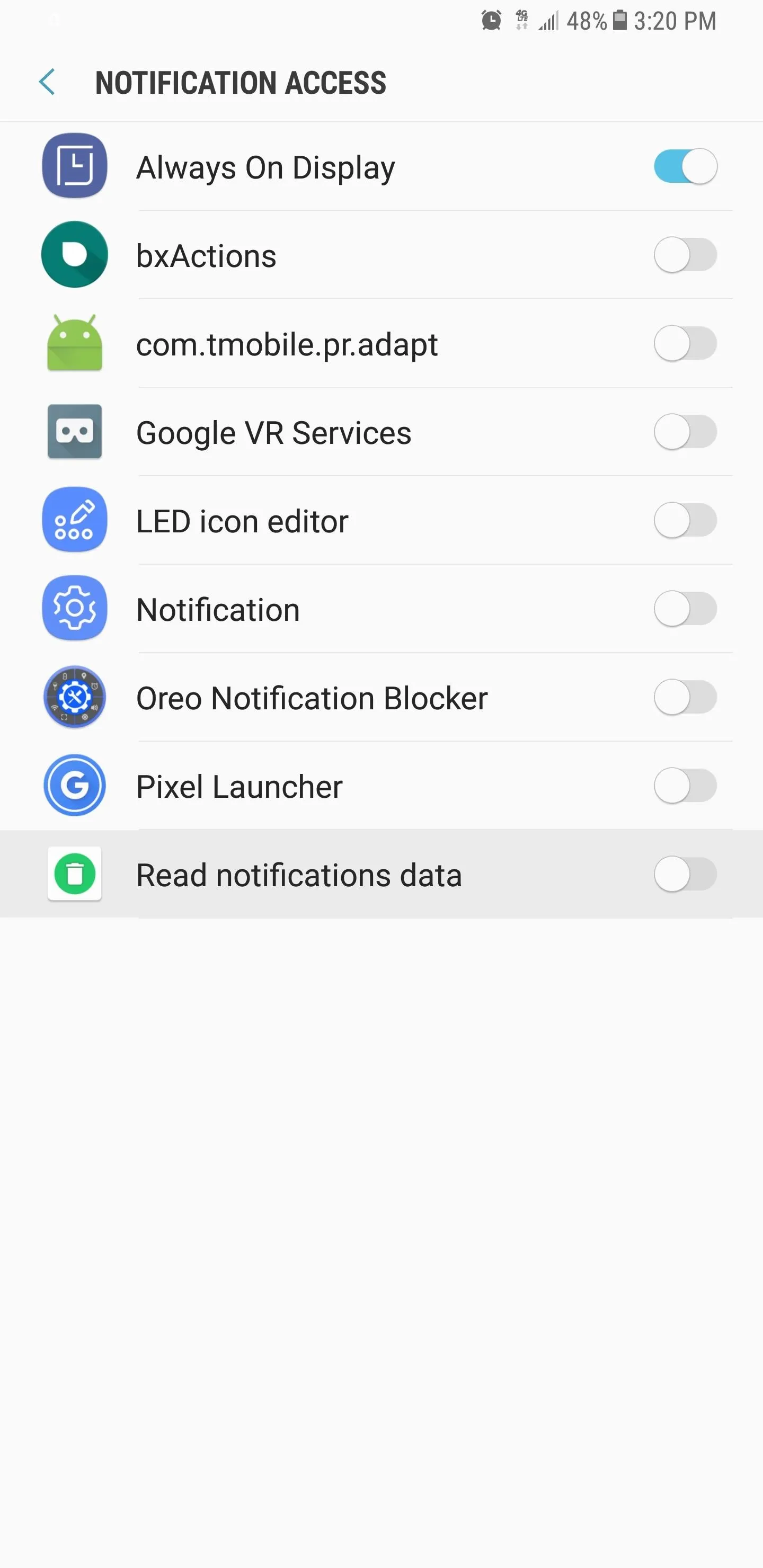Screen dimensions: 763x1568
Task: Enable the Read notifications data switch
Action: pos(685,874)
